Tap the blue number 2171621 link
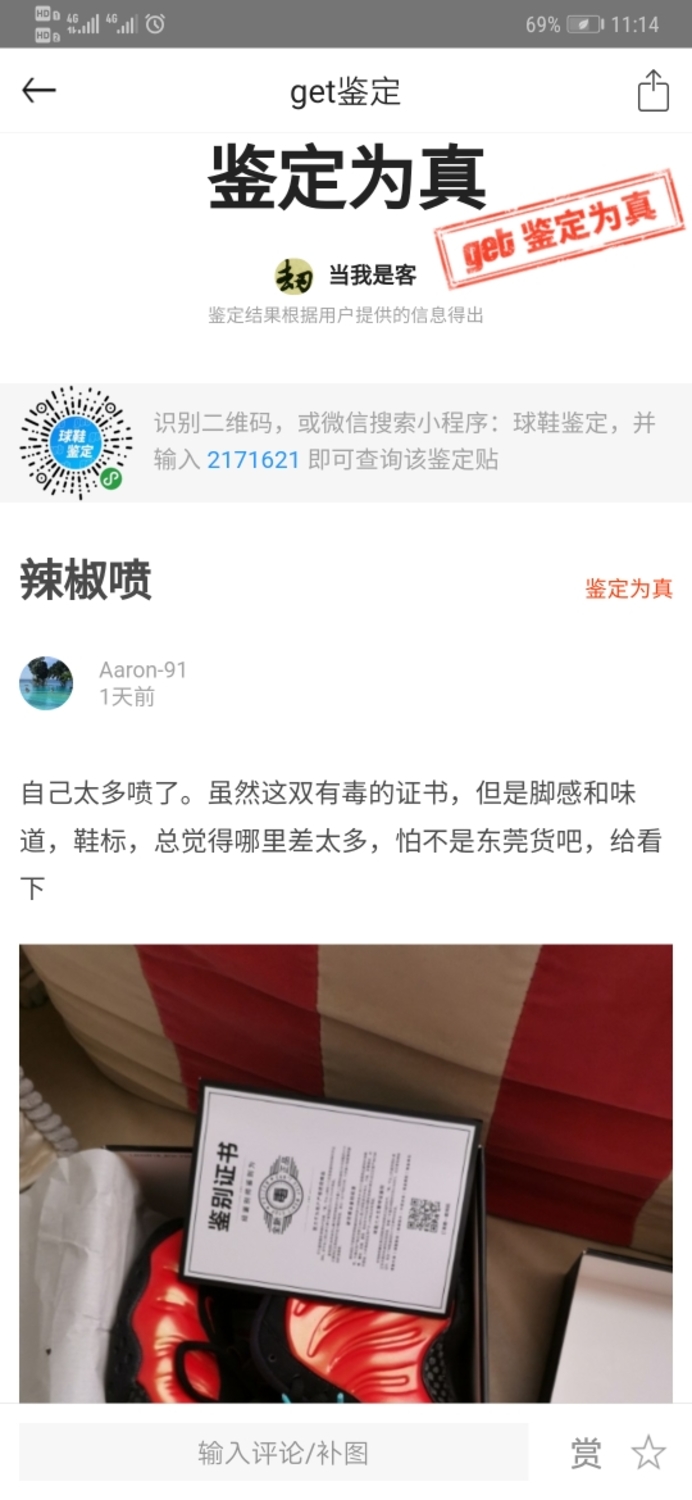Screen dimensions: 692x1500 (253, 460)
